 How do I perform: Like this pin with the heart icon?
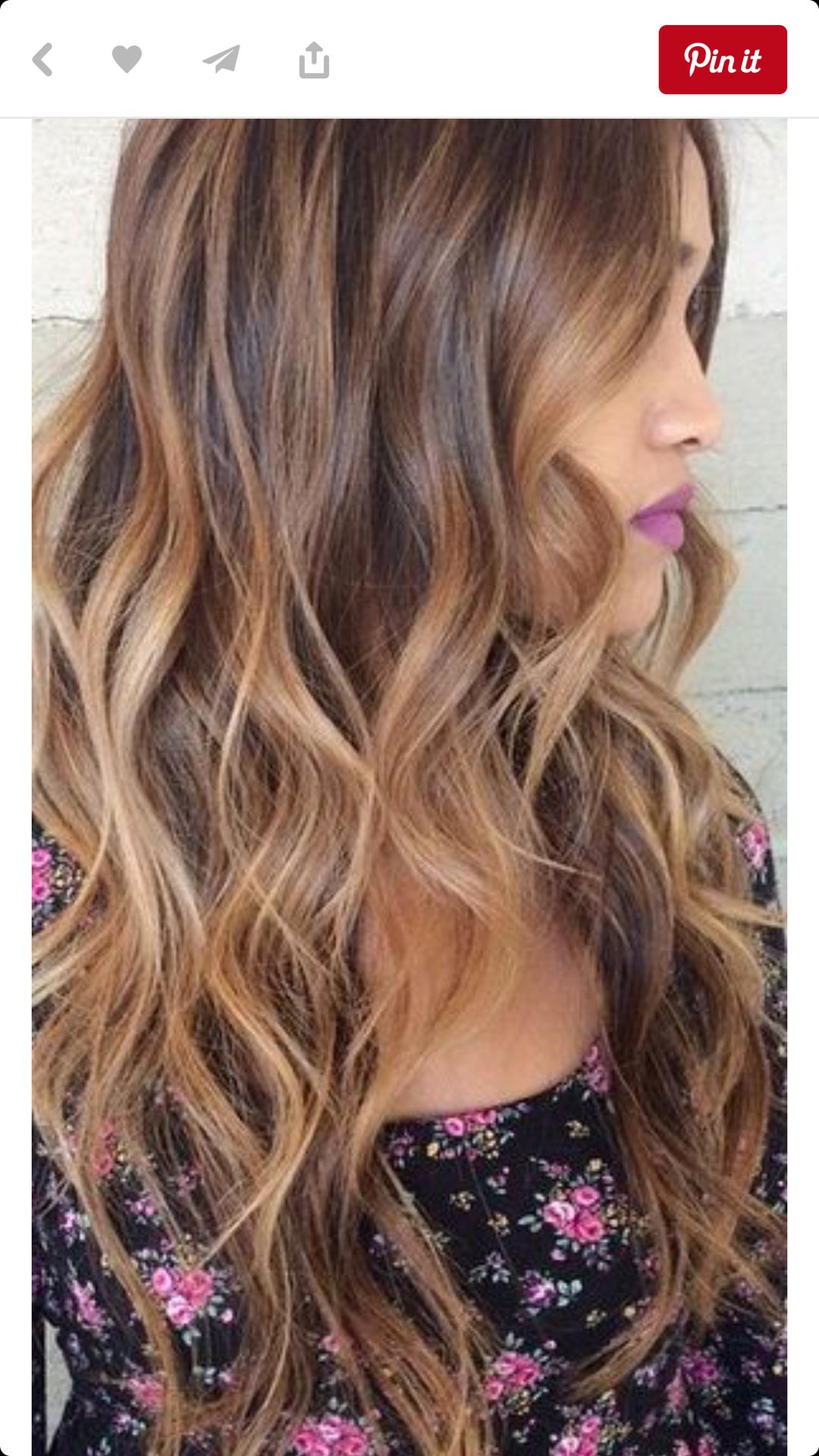127,60
